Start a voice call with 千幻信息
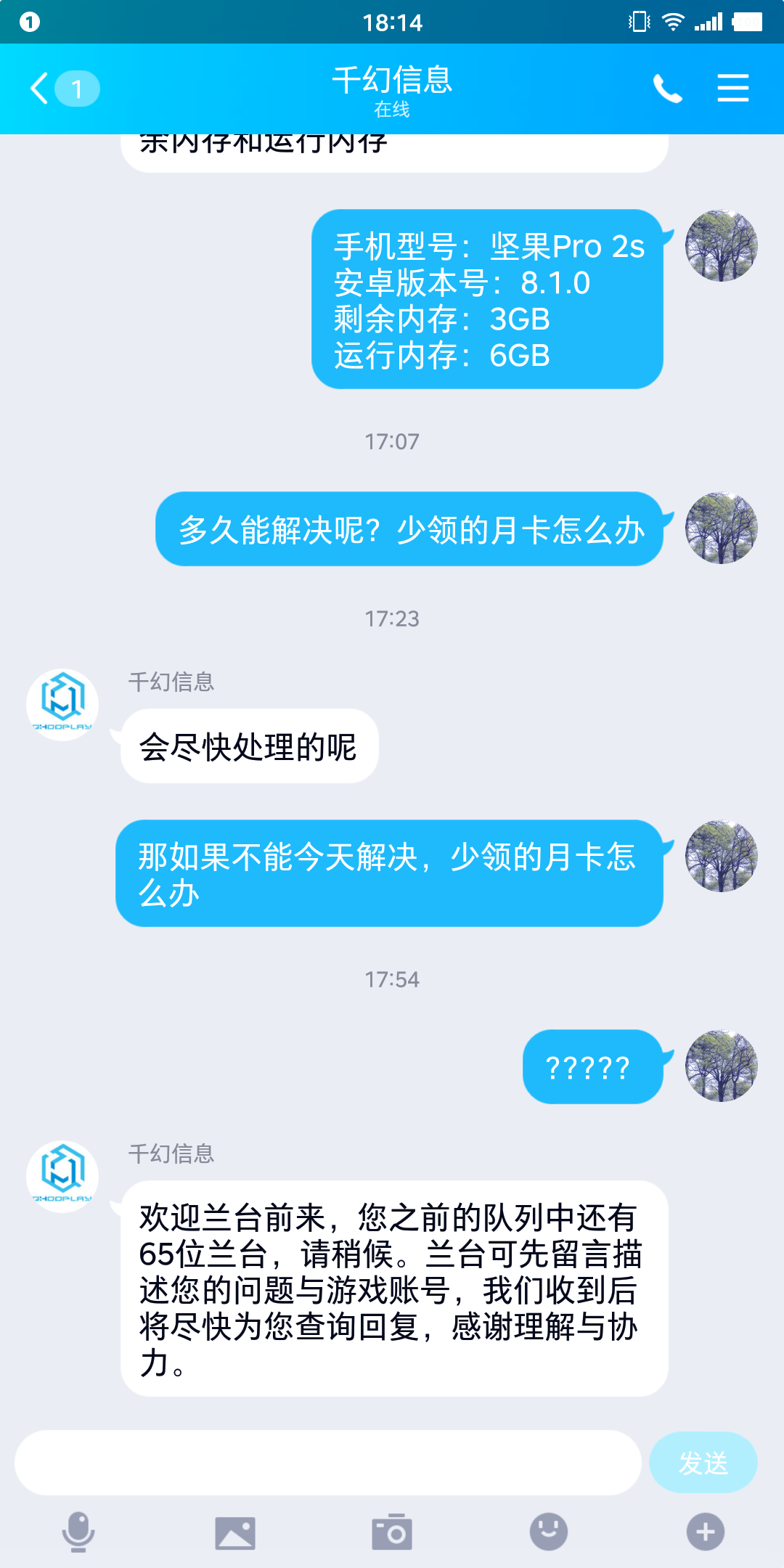 [667, 87]
